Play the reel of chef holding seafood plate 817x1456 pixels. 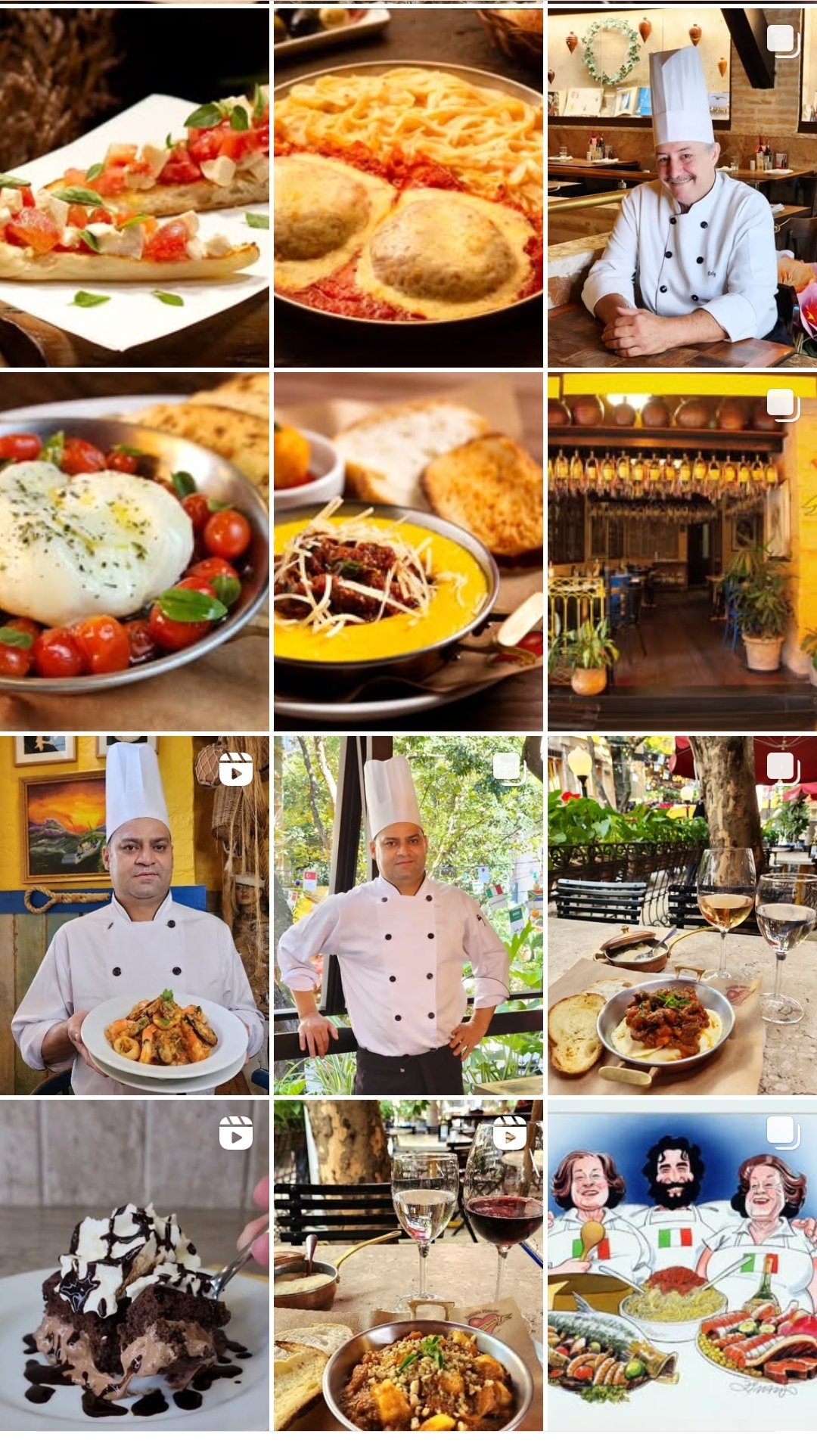click(x=134, y=915)
